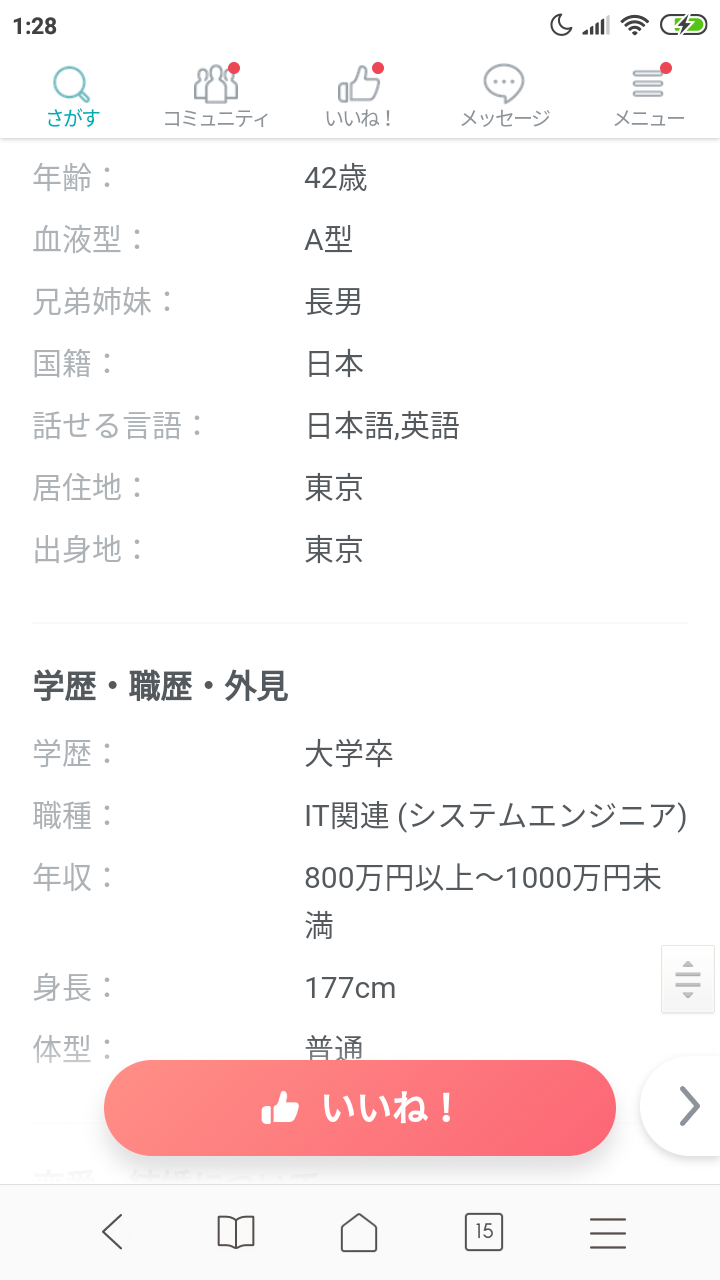The height and width of the screenshot is (1280, 720).
Task: Tap the floating scroll handle
Action: pyautogui.click(x=688, y=979)
